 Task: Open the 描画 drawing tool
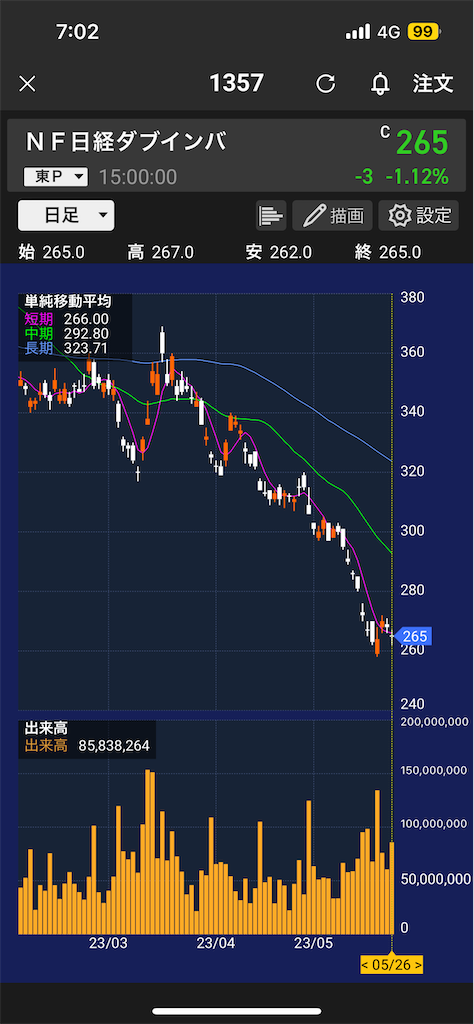coord(332,216)
